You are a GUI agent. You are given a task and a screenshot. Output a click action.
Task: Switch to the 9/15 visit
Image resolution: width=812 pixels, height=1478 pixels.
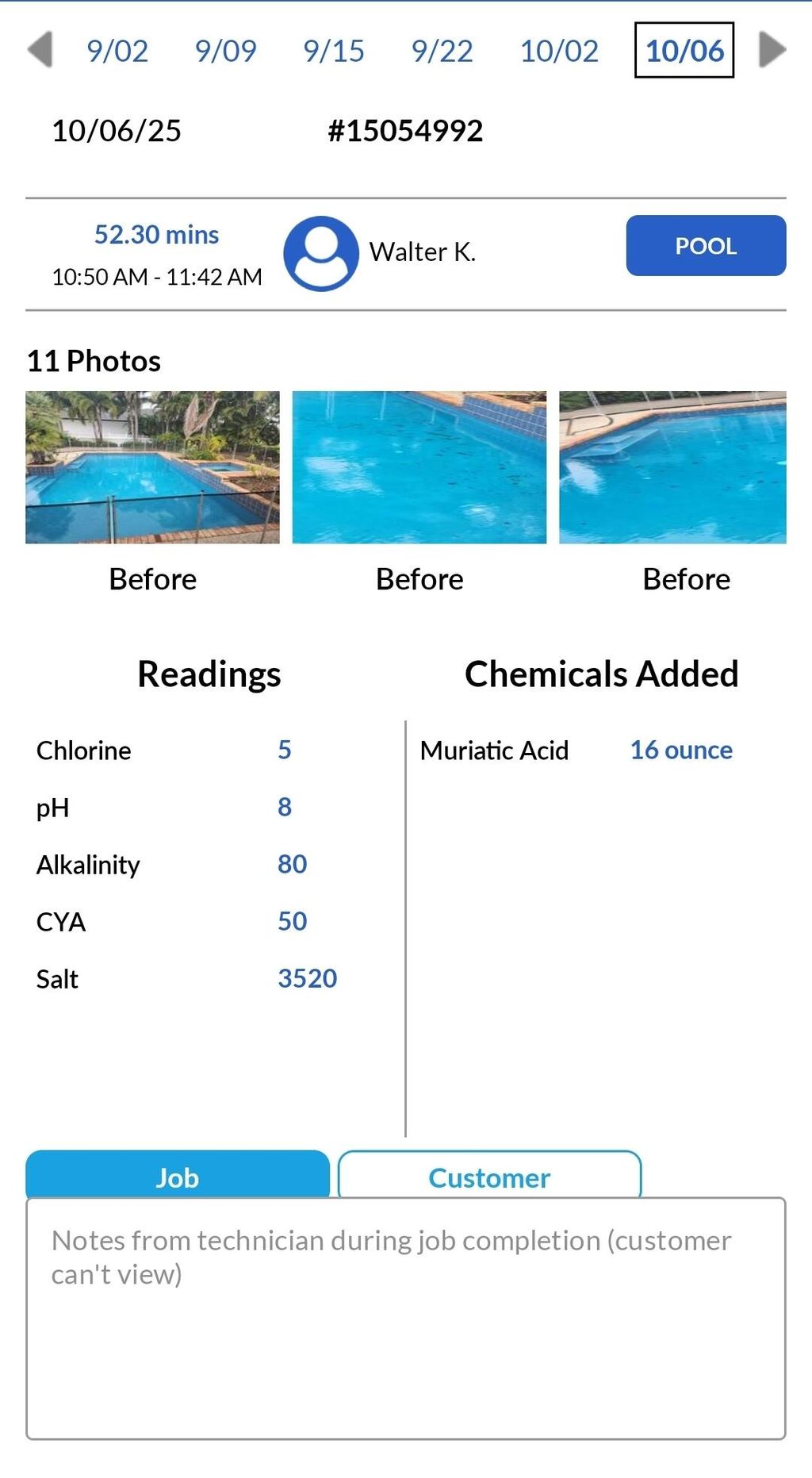tap(334, 51)
